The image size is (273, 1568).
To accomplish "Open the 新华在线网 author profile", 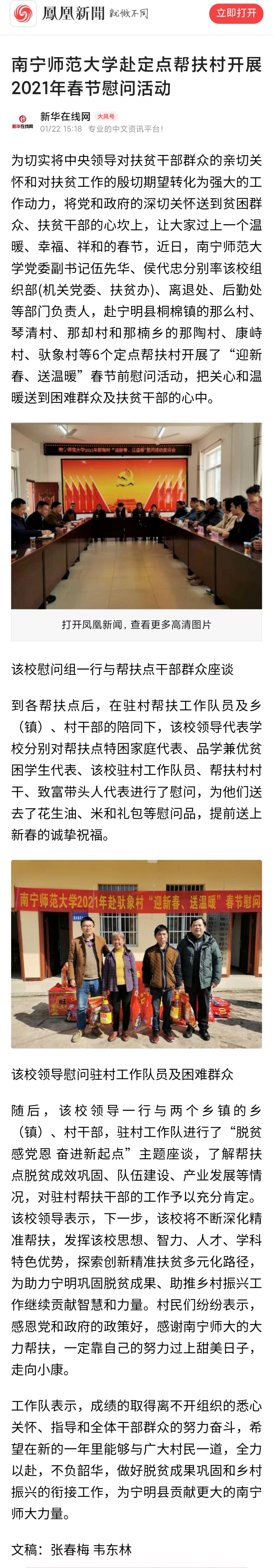I will (65, 116).
